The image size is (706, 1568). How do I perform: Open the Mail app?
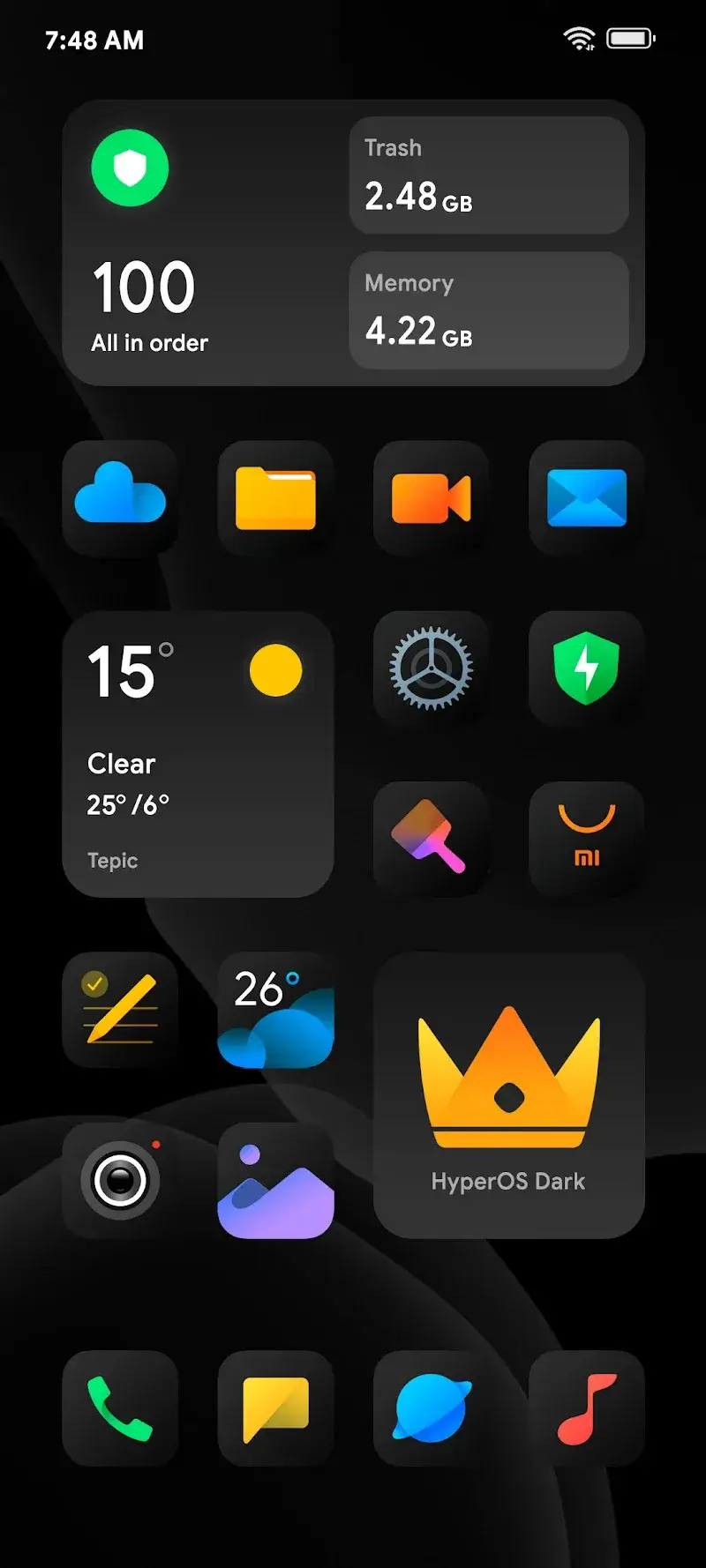[587, 499]
